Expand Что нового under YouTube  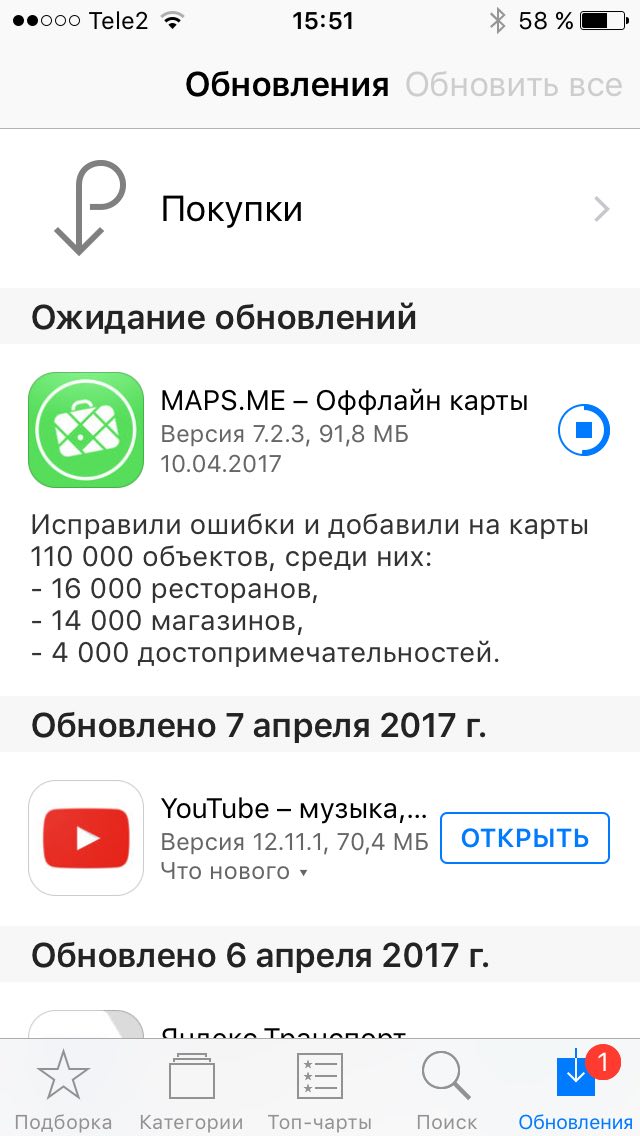point(233,871)
